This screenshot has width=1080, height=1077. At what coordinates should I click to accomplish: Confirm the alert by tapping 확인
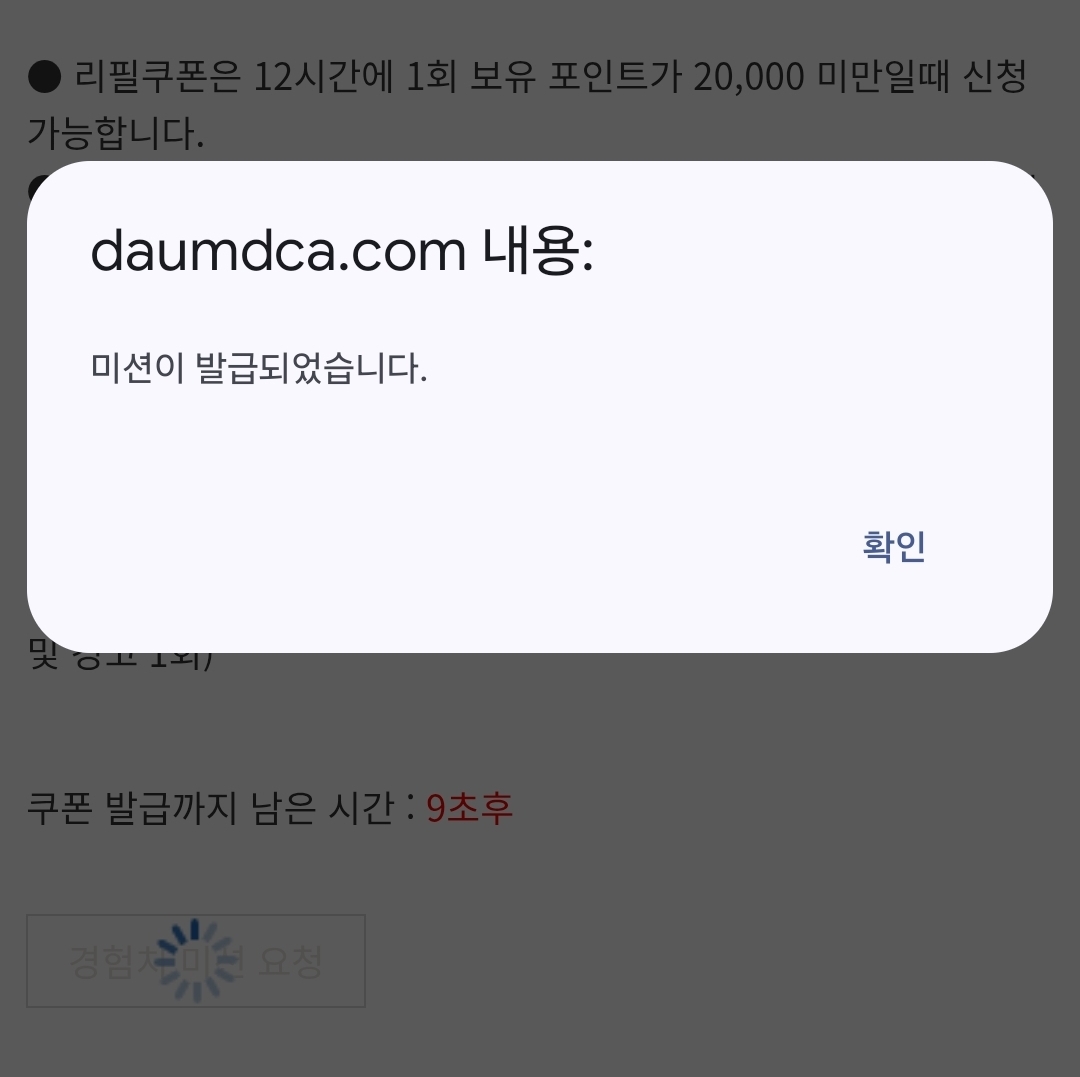[893, 547]
